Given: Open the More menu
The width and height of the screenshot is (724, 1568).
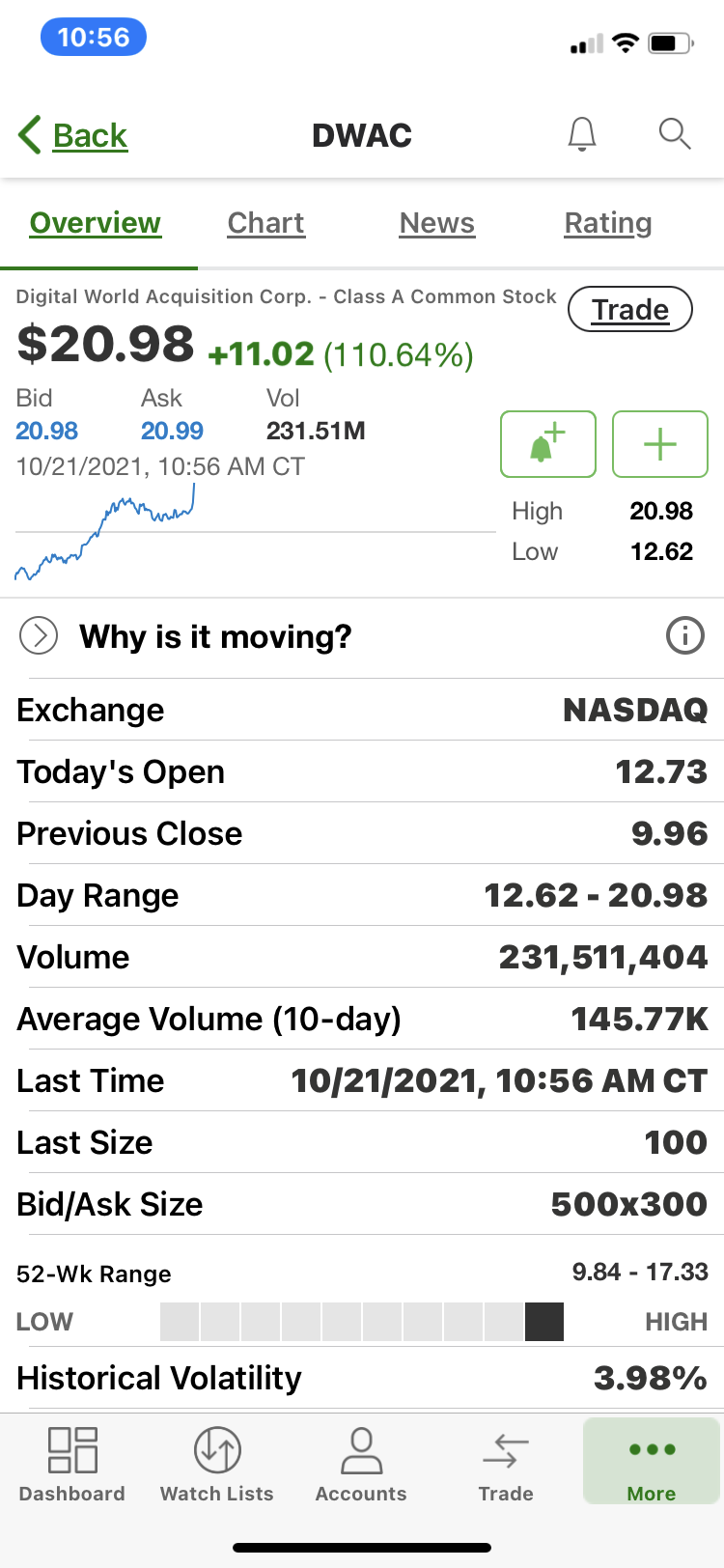Looking at the screenshot, I should (x=652, y=1464).
